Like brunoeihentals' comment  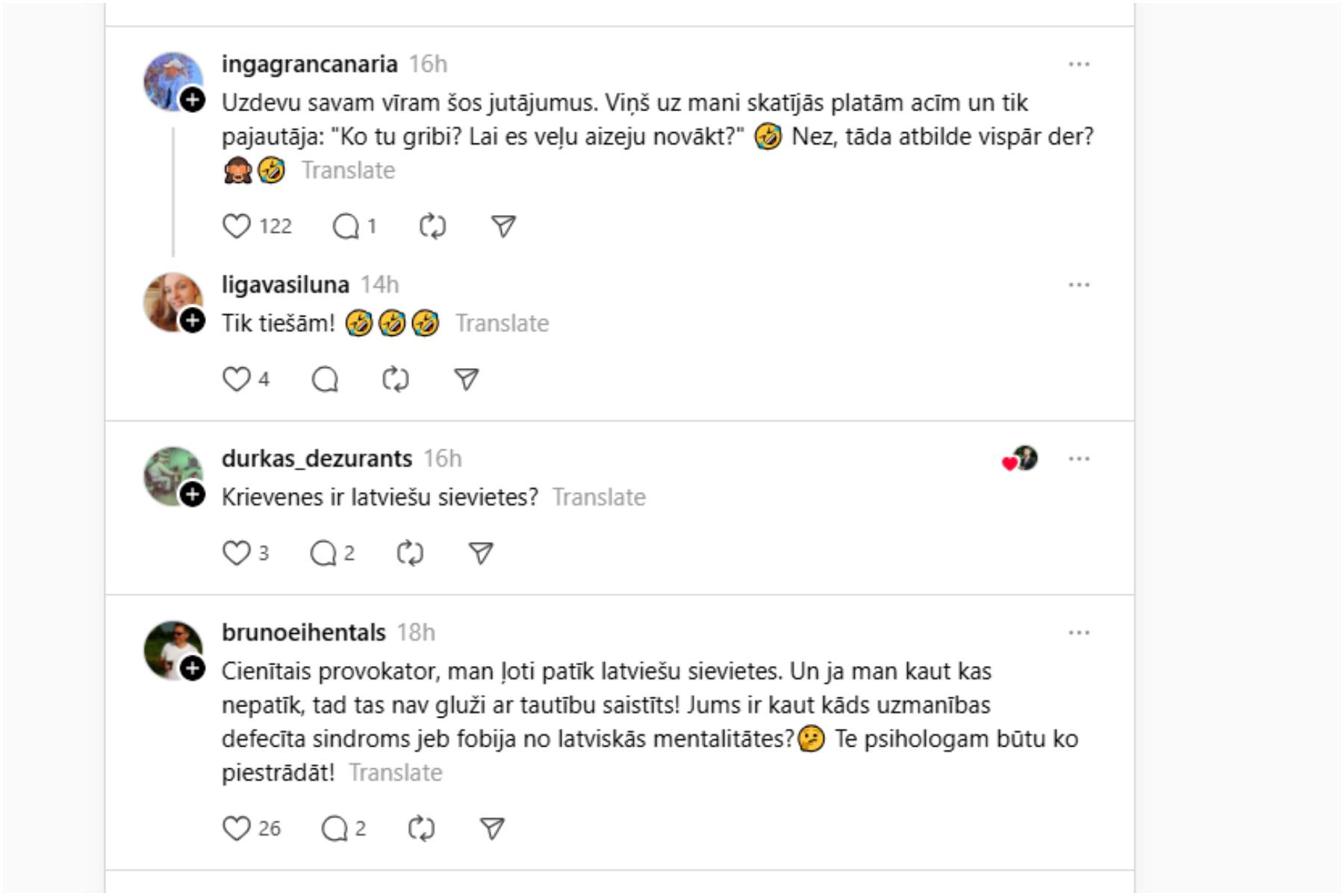(x=237, y=828)
